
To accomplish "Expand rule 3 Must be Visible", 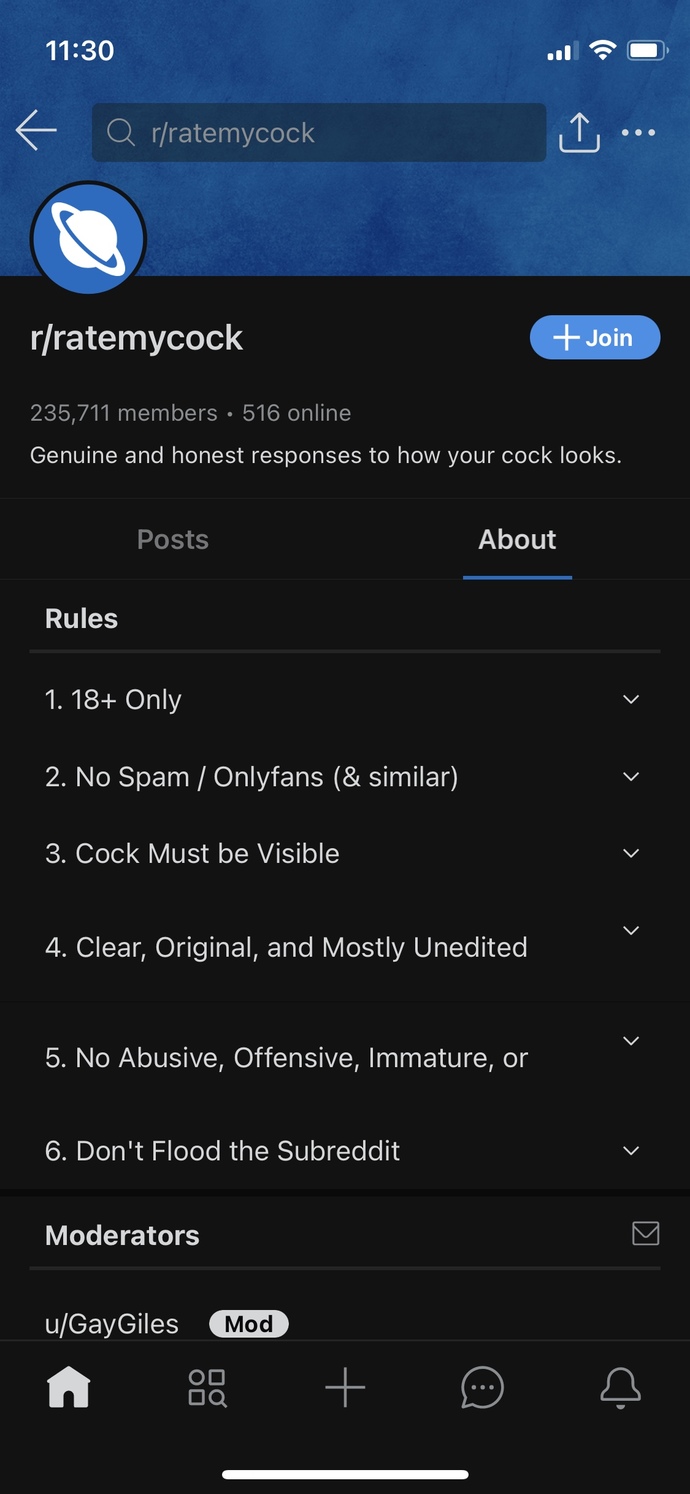I will [x=345, y=853].
